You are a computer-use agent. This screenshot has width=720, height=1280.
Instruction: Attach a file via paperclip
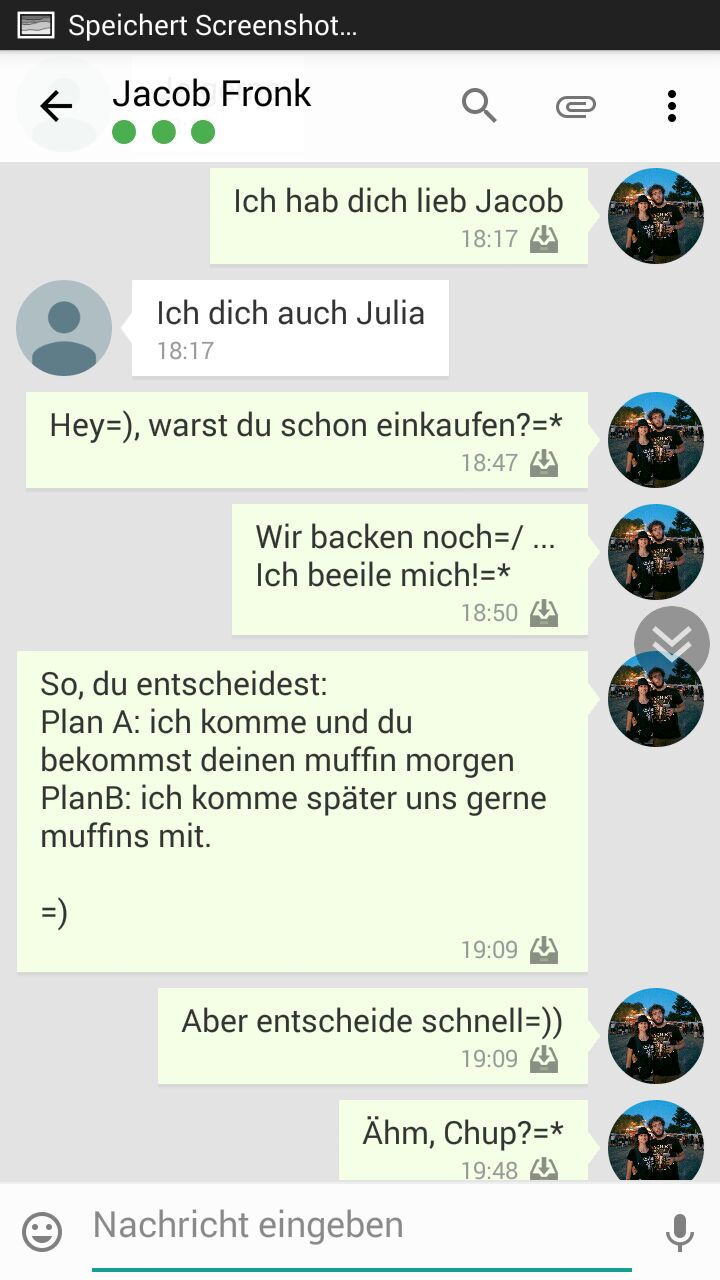576,106
